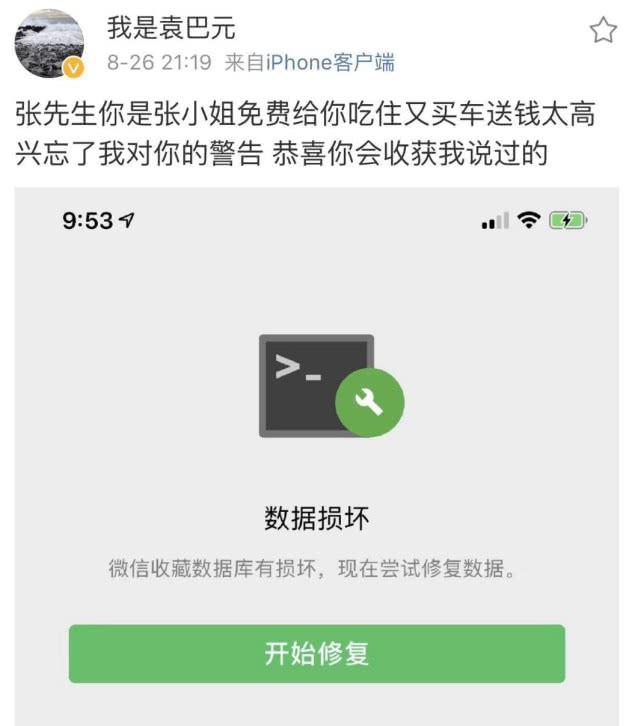This screenshot has height=726, width=641.
Task: Open the username 我是袁巴元
Action: 171,27
